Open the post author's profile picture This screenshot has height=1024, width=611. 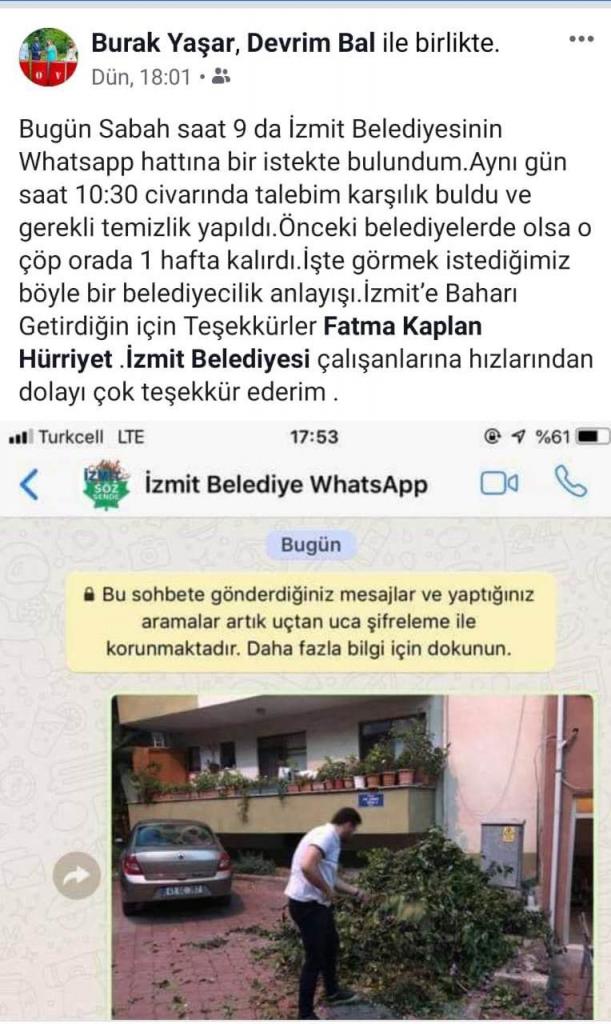(x=47, y=57)
